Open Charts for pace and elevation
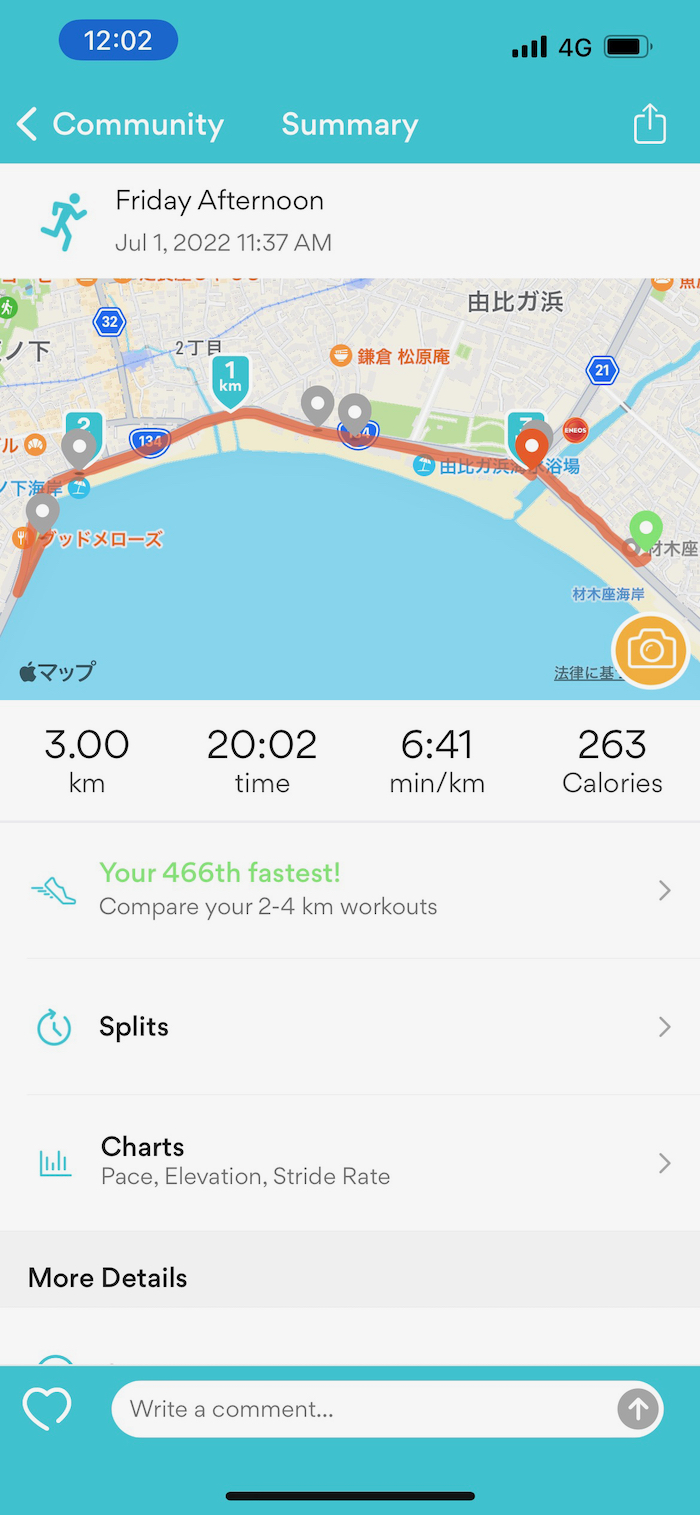Screen dimensions: 700x1515 click(350, 1162)
